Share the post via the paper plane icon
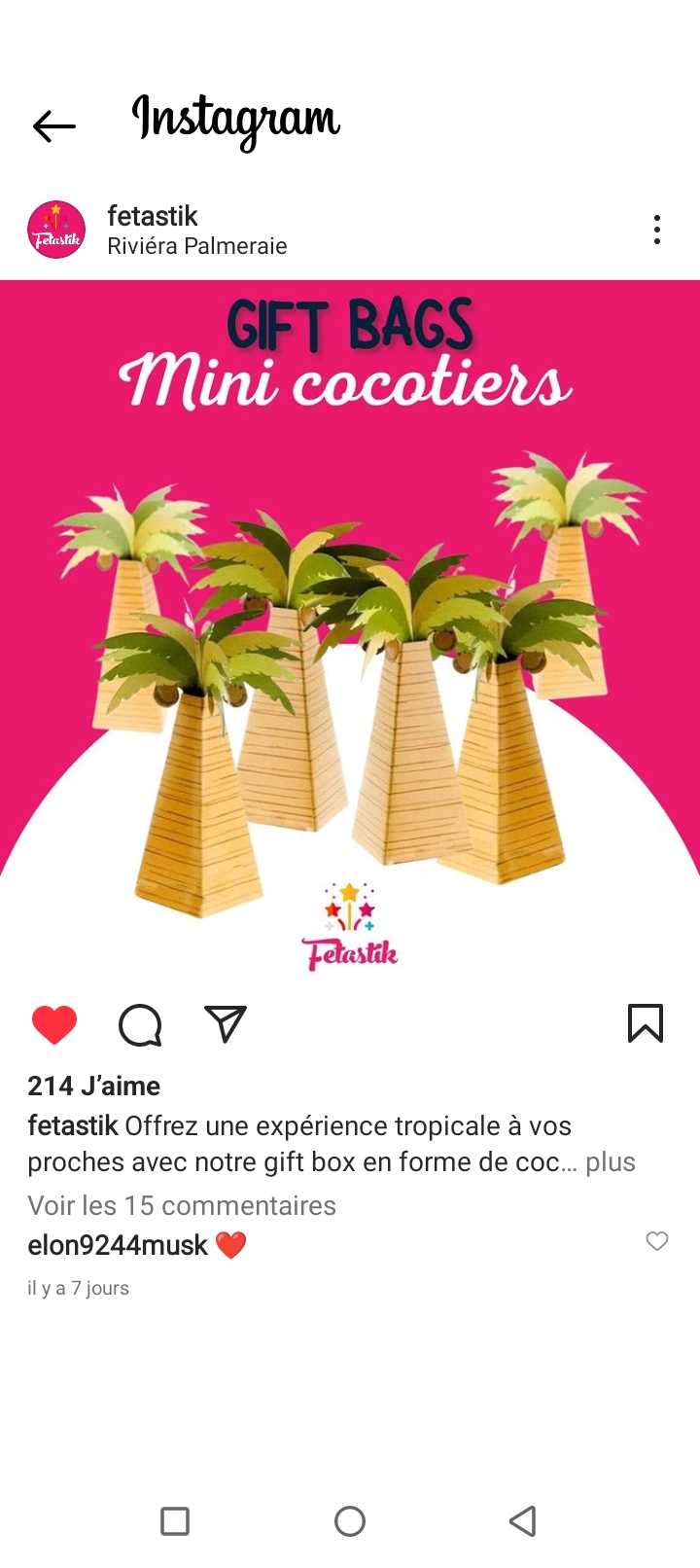The width and height of the screenshot is (700, 1568). [226, 1024]
